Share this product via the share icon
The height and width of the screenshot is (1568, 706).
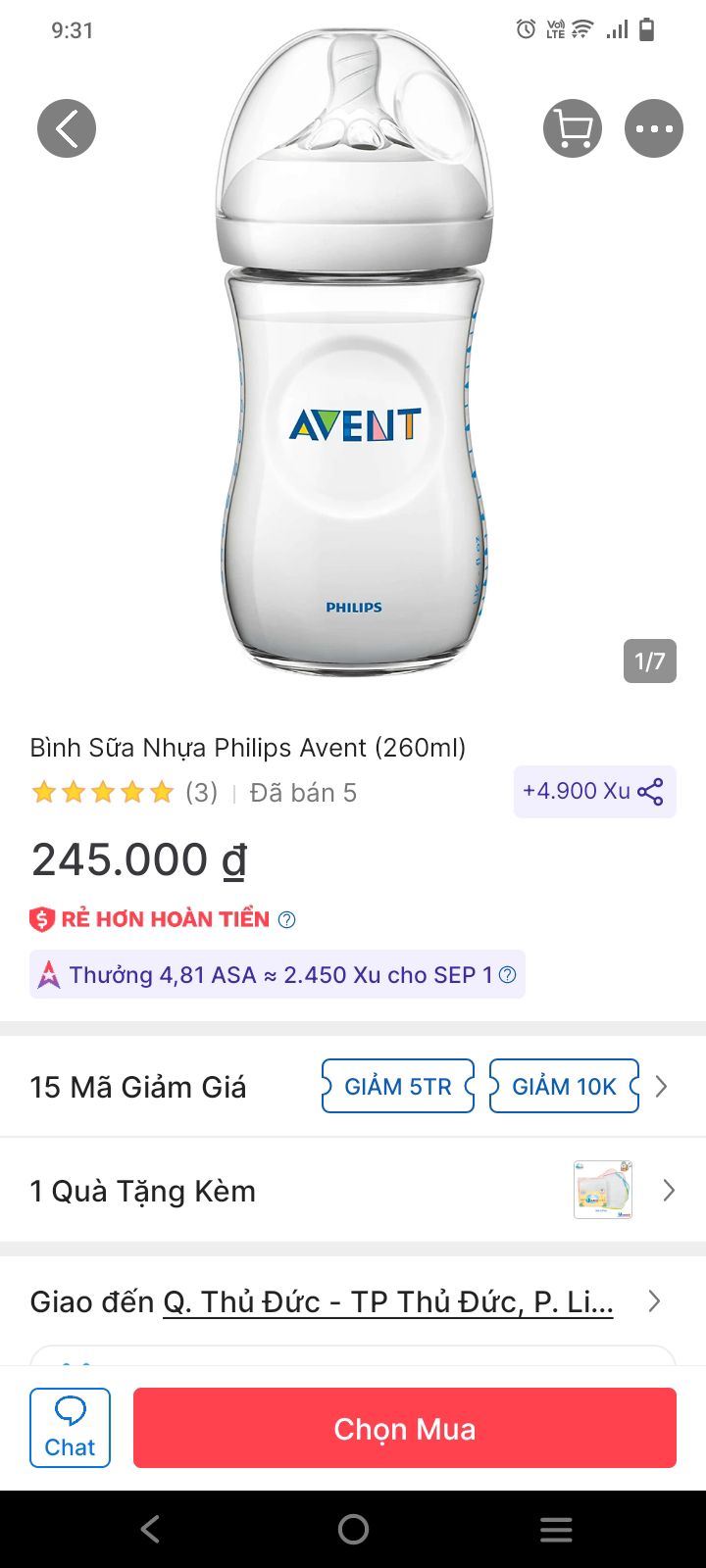click(x=648, y=791)
